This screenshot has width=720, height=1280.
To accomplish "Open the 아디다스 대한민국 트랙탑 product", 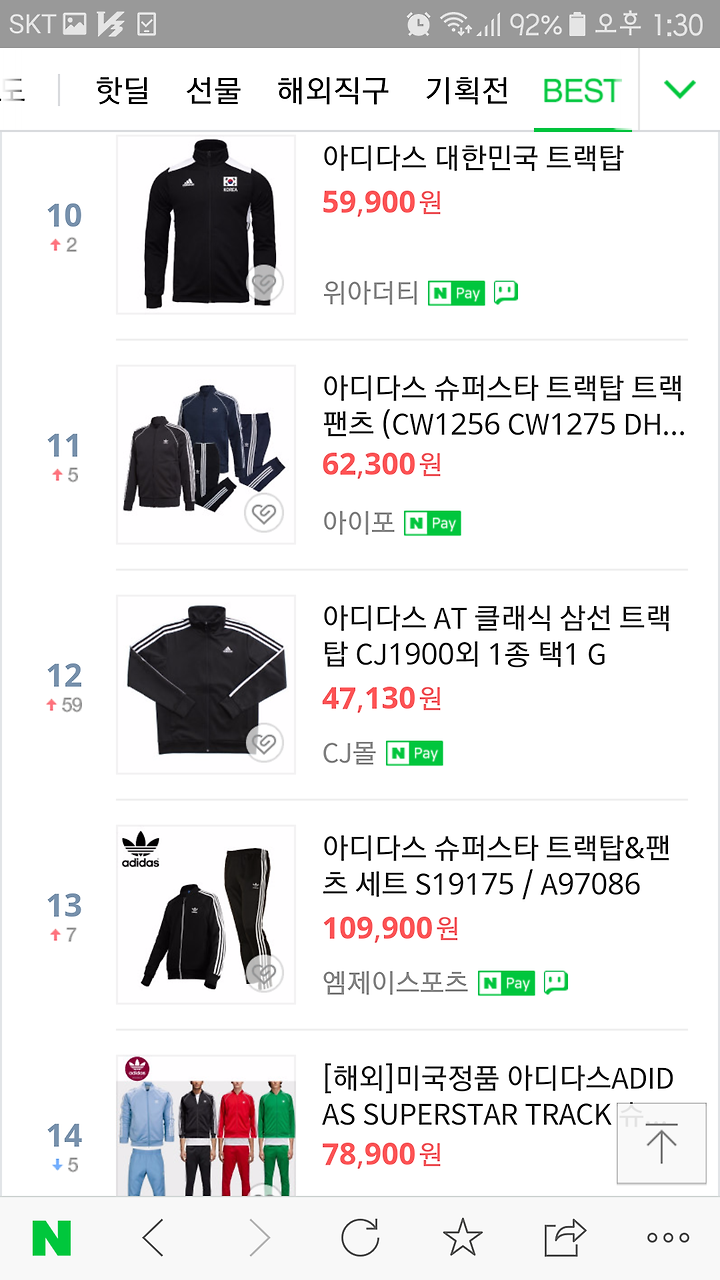I will pyautogui.click(x=473, y=157).
